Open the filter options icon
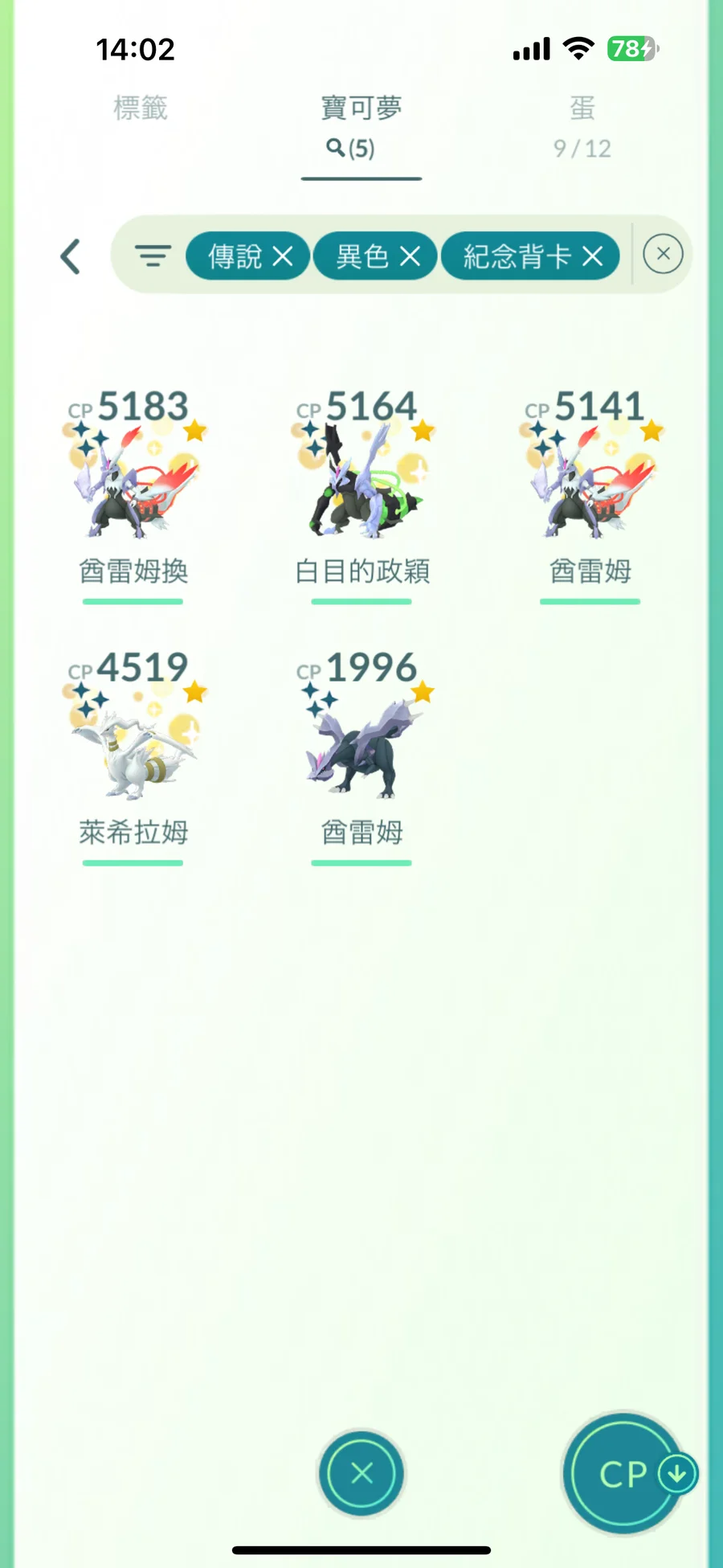Viewport: 723px width, 1568px height. (x=153, y=256)
